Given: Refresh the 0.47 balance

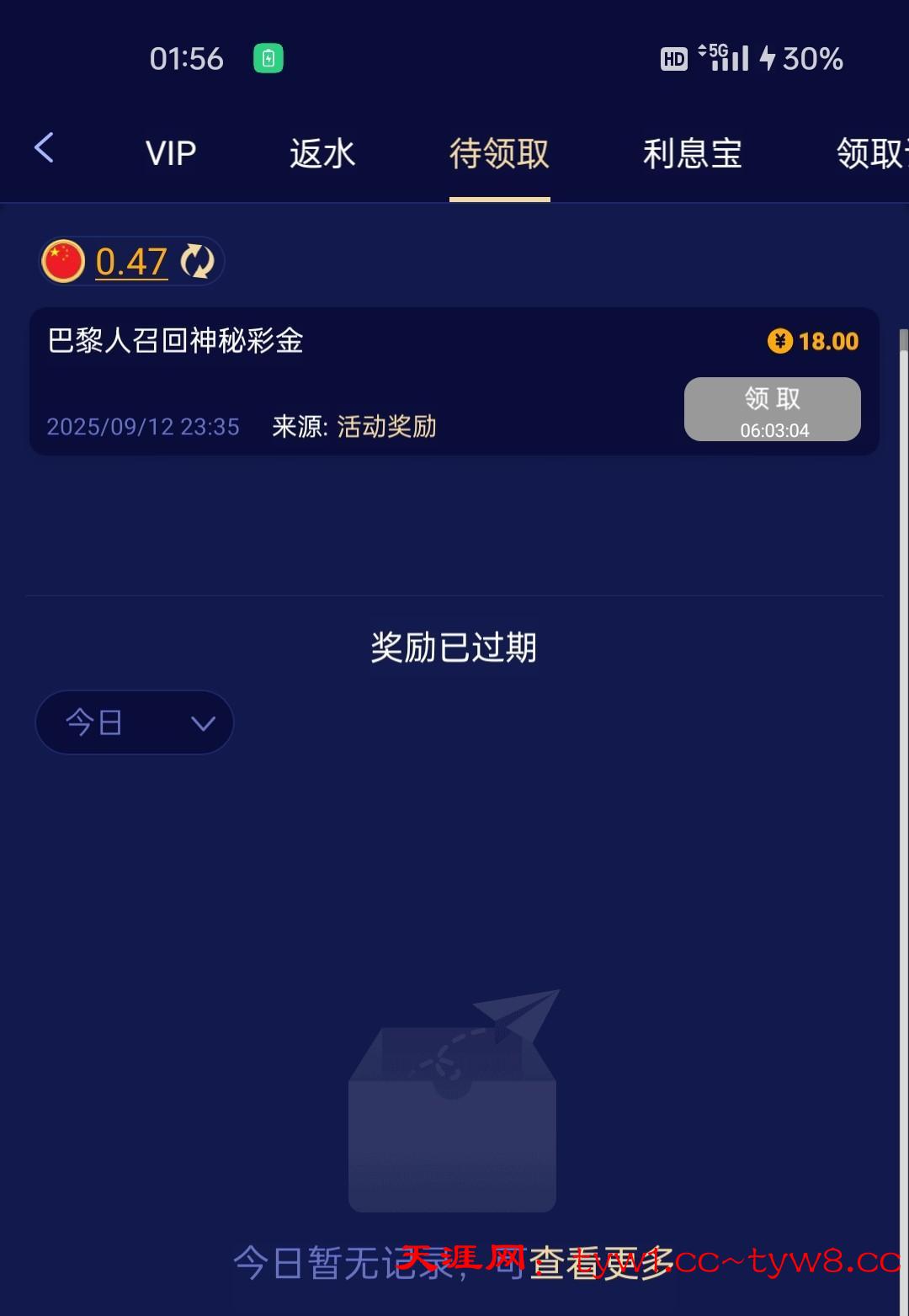Looking at the screenshot, I should [198, 261].
